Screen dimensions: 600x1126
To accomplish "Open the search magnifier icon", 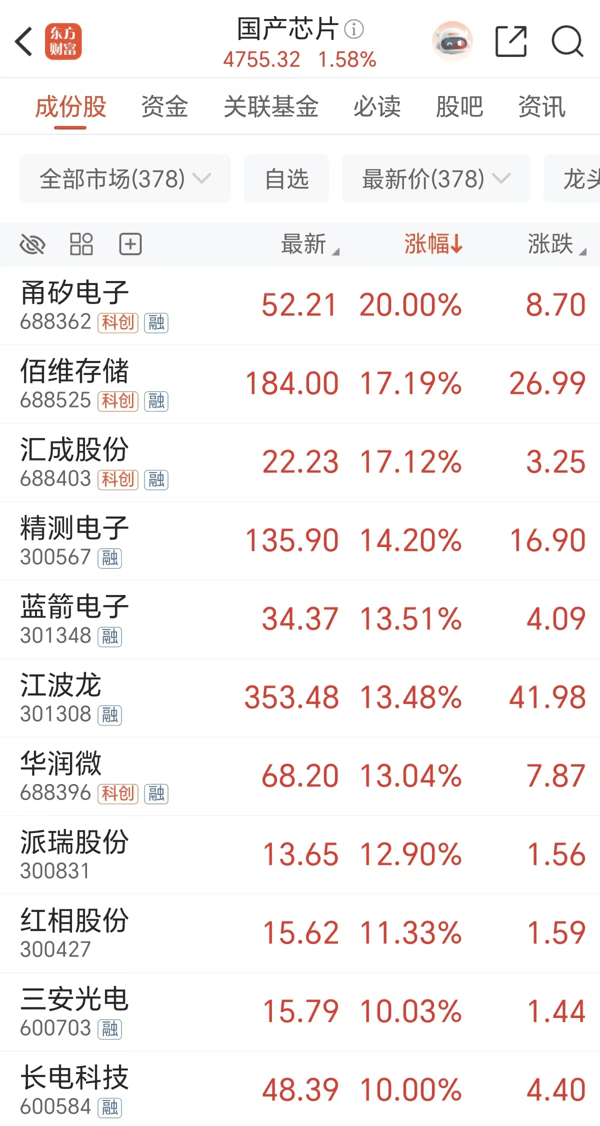I will [x=567, y=41].
